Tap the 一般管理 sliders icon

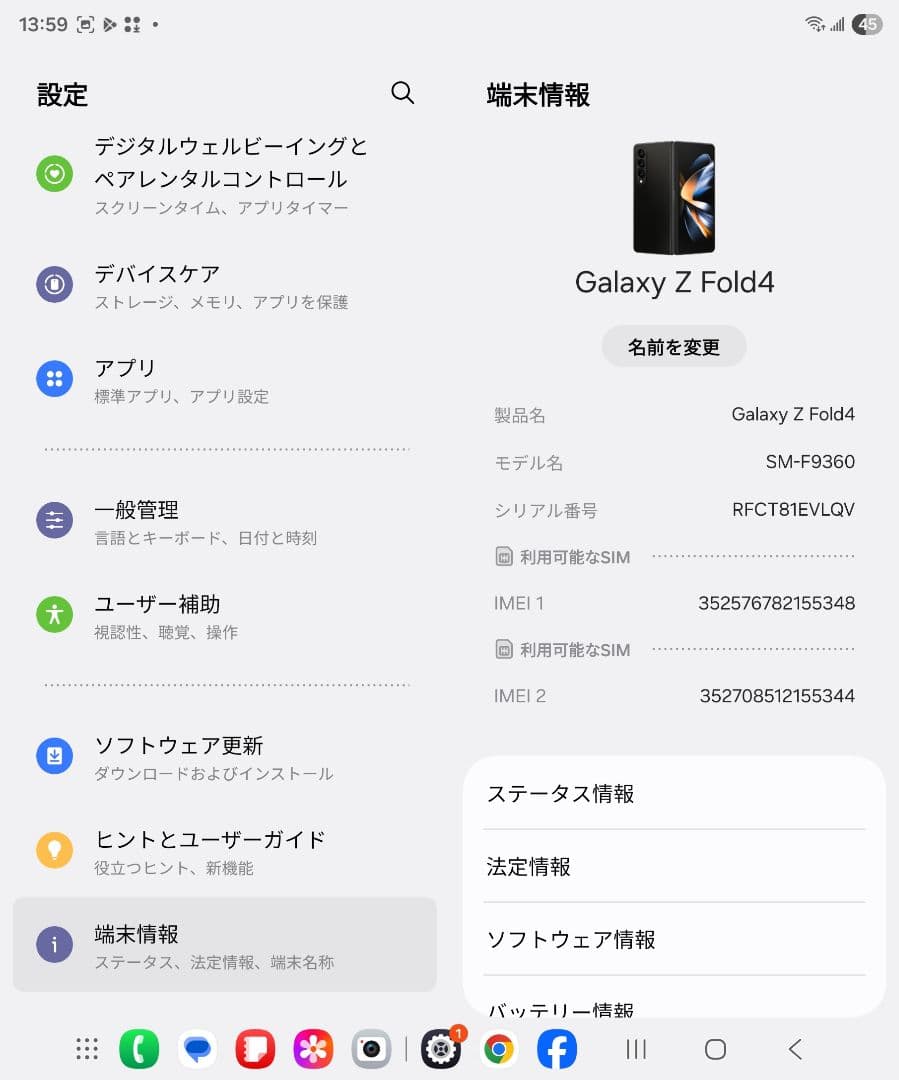(x=55, y=520)
